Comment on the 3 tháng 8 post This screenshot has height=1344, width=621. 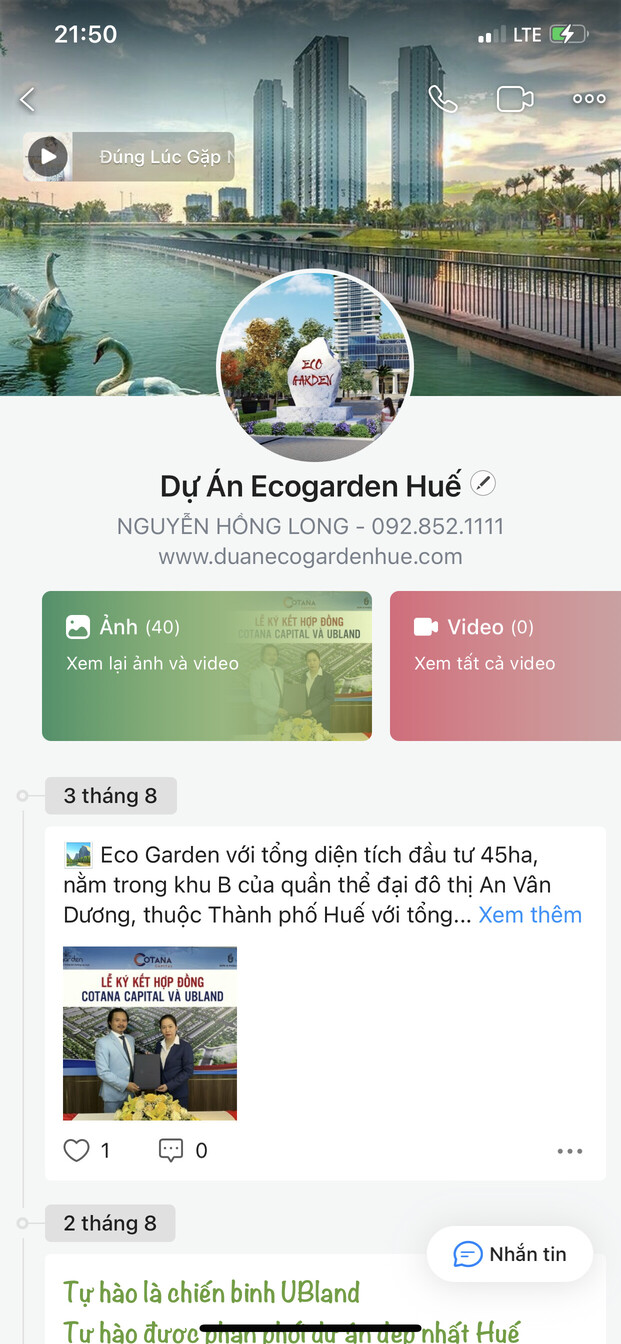point(172,1150)
